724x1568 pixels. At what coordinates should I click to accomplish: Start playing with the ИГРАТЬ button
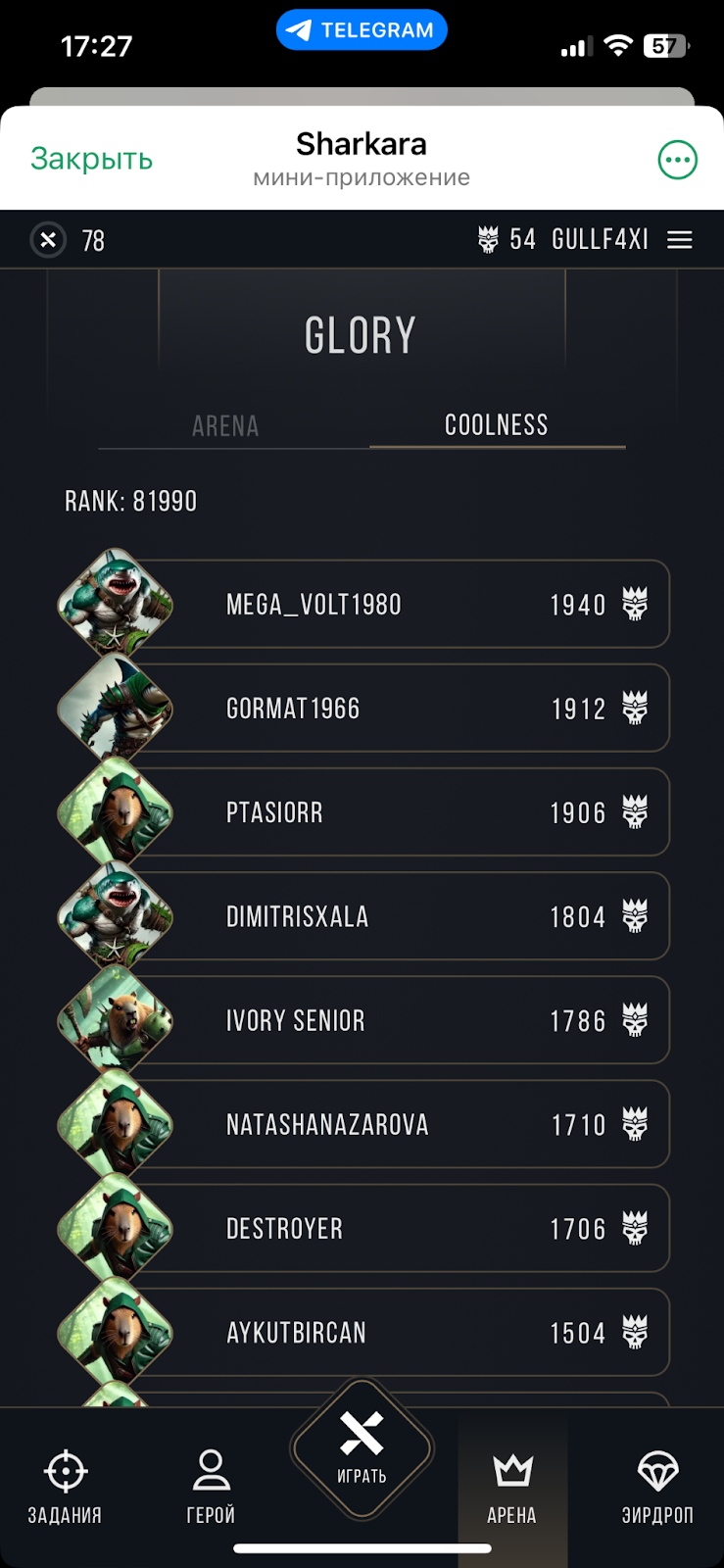[x=362, y=1448]
